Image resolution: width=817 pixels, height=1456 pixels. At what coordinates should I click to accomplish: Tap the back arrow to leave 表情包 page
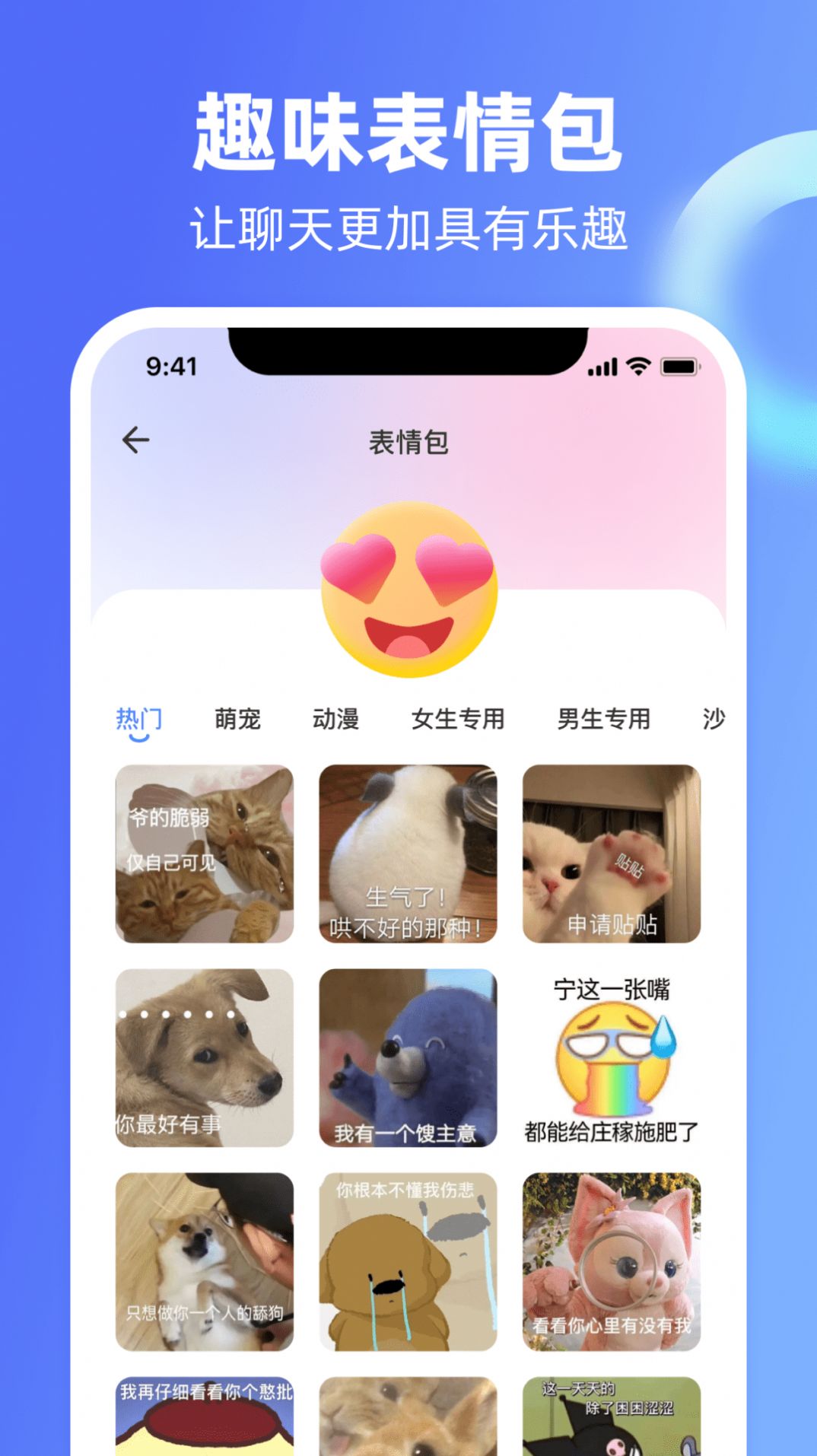pyautogui.click(x=135, y=438)
